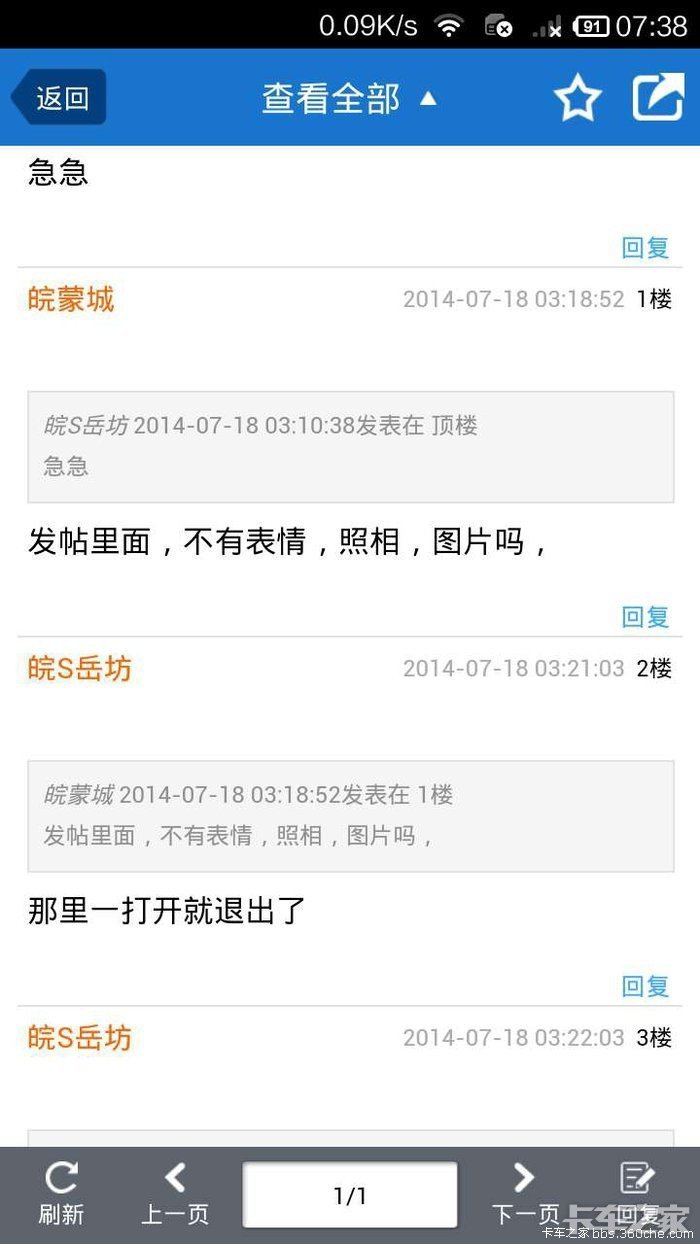Expand the 查看全部 dropdown
700x1244 pixels.
pyautogui.click(x=349, y=98)
